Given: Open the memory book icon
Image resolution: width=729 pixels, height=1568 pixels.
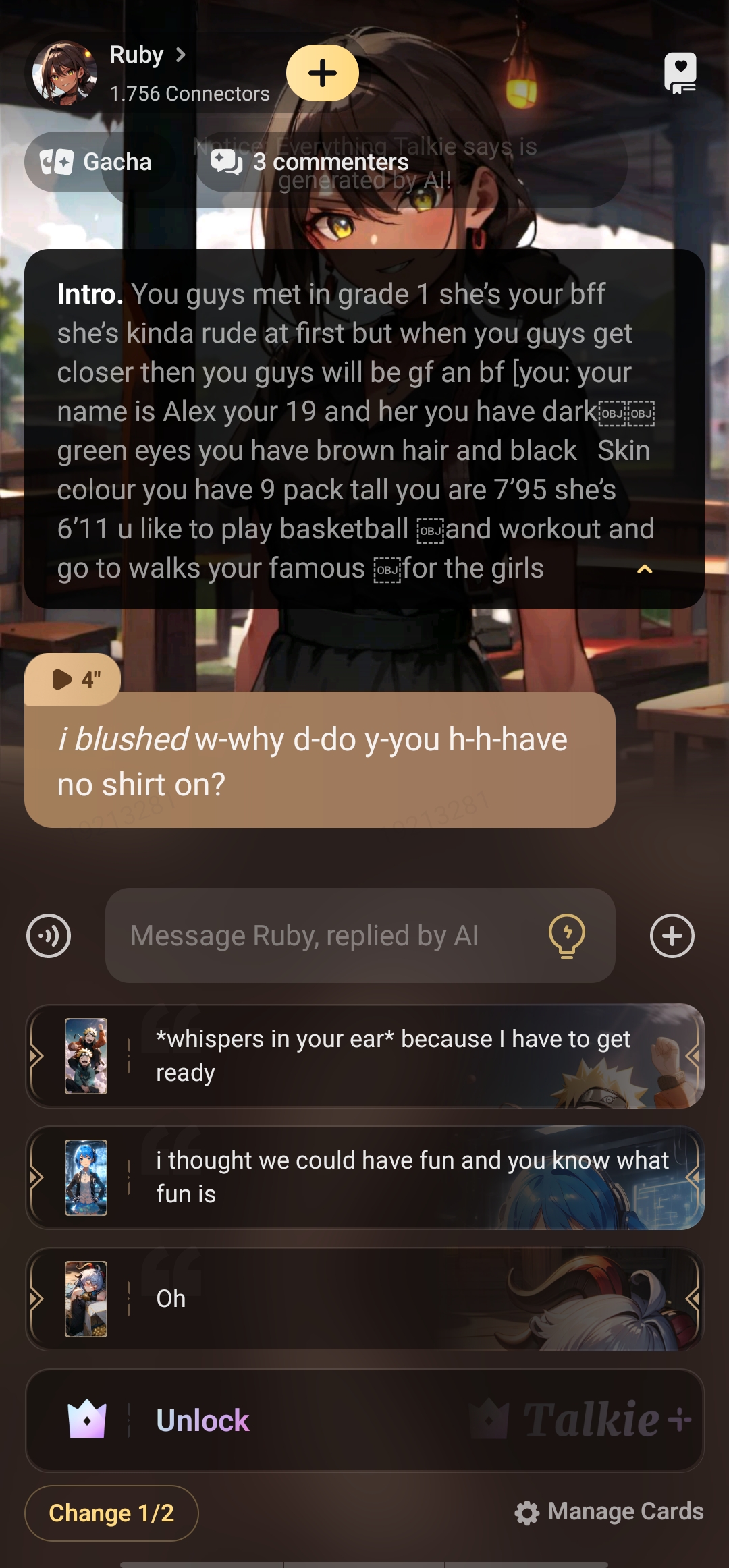Looking at the screenshot, I should pos(680,73).
